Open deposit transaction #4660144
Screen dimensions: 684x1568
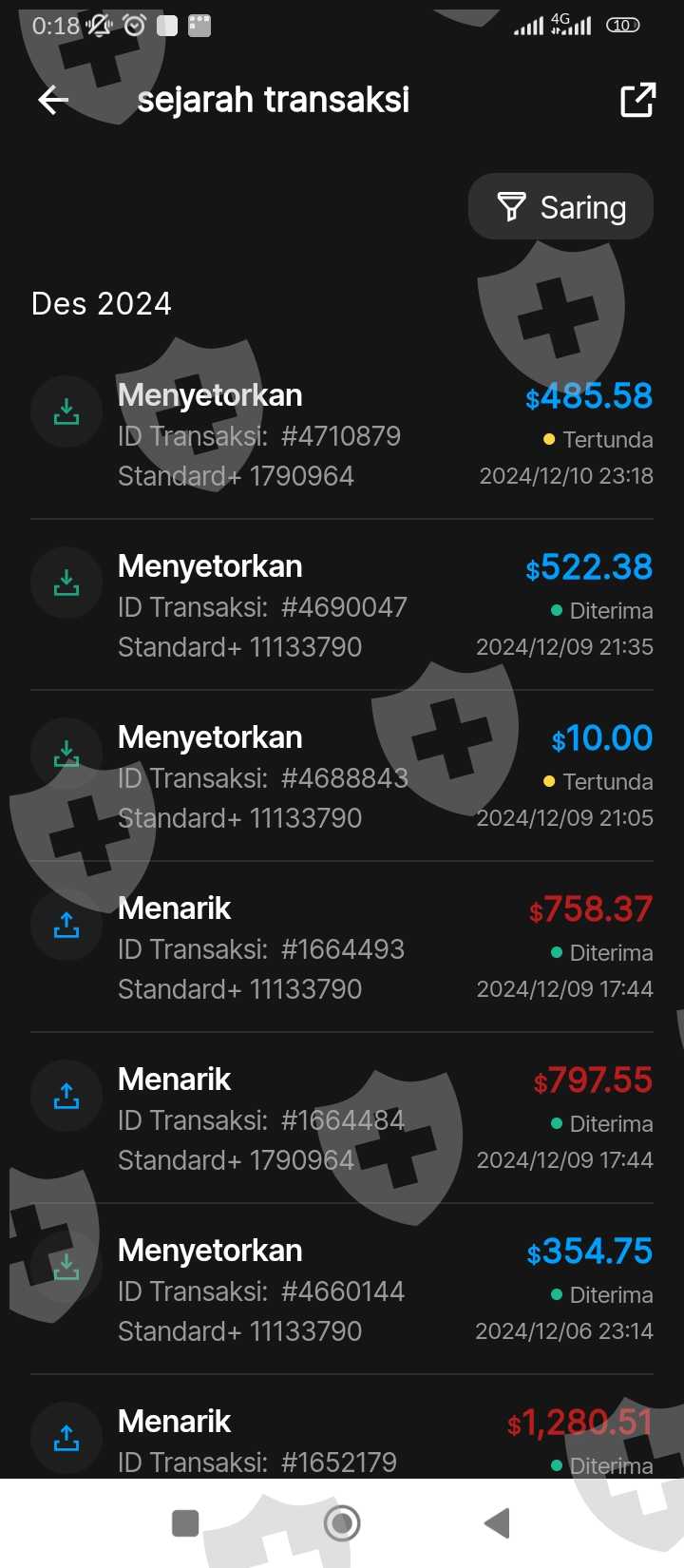click(x=342, y=1290)
